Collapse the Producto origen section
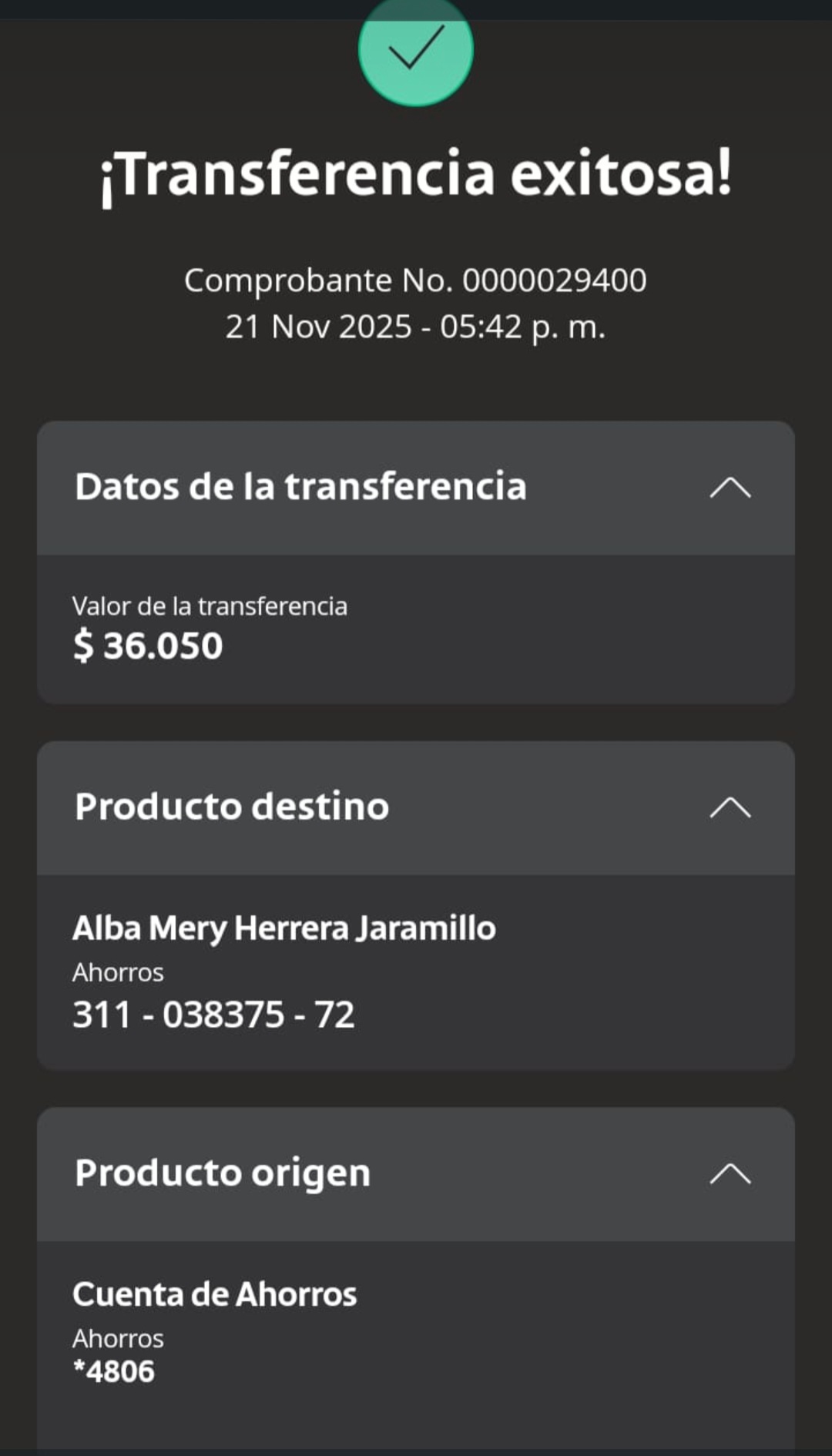832x1456 pixels. click(730, 1173)
